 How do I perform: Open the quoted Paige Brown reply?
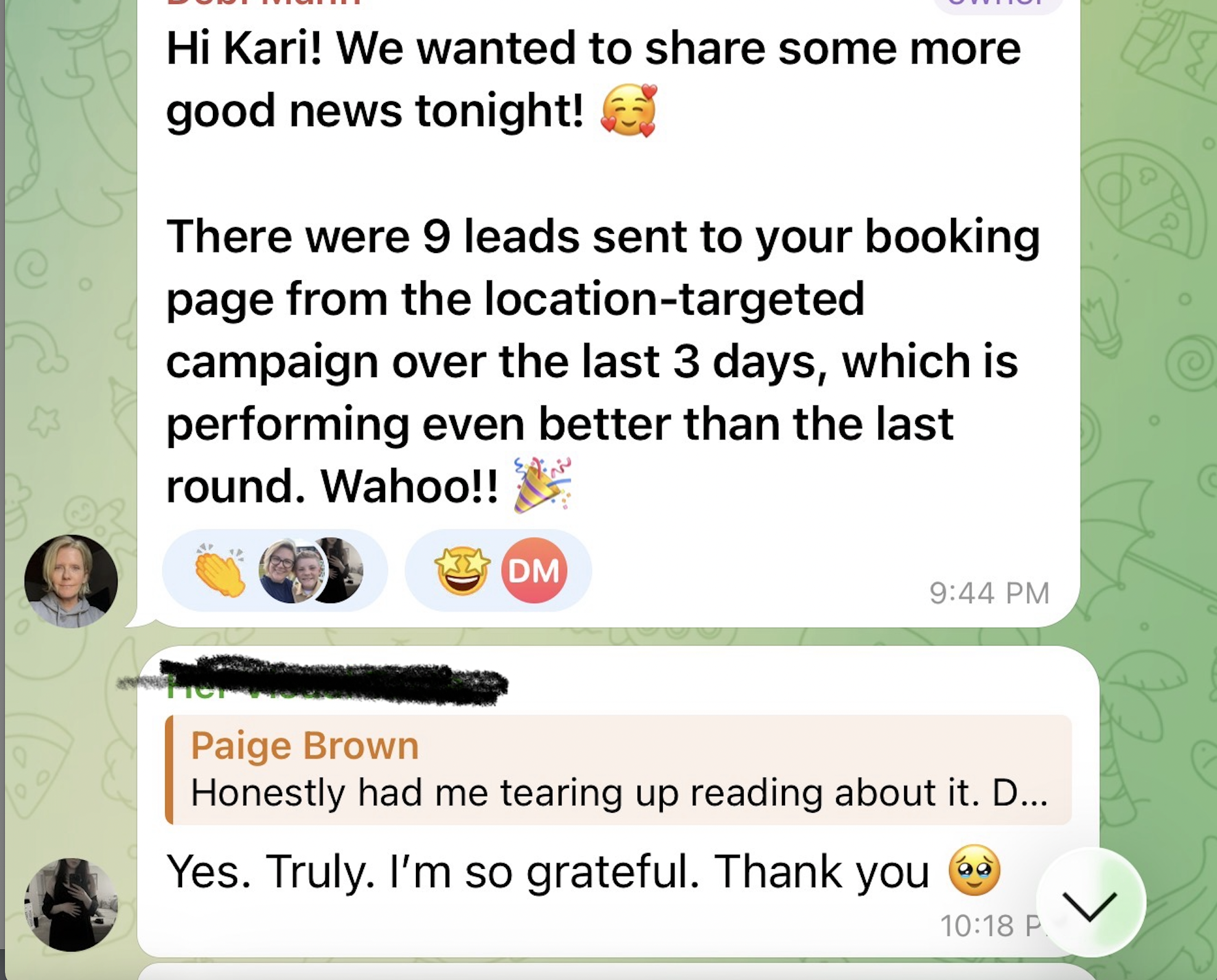tap(618, 770)
